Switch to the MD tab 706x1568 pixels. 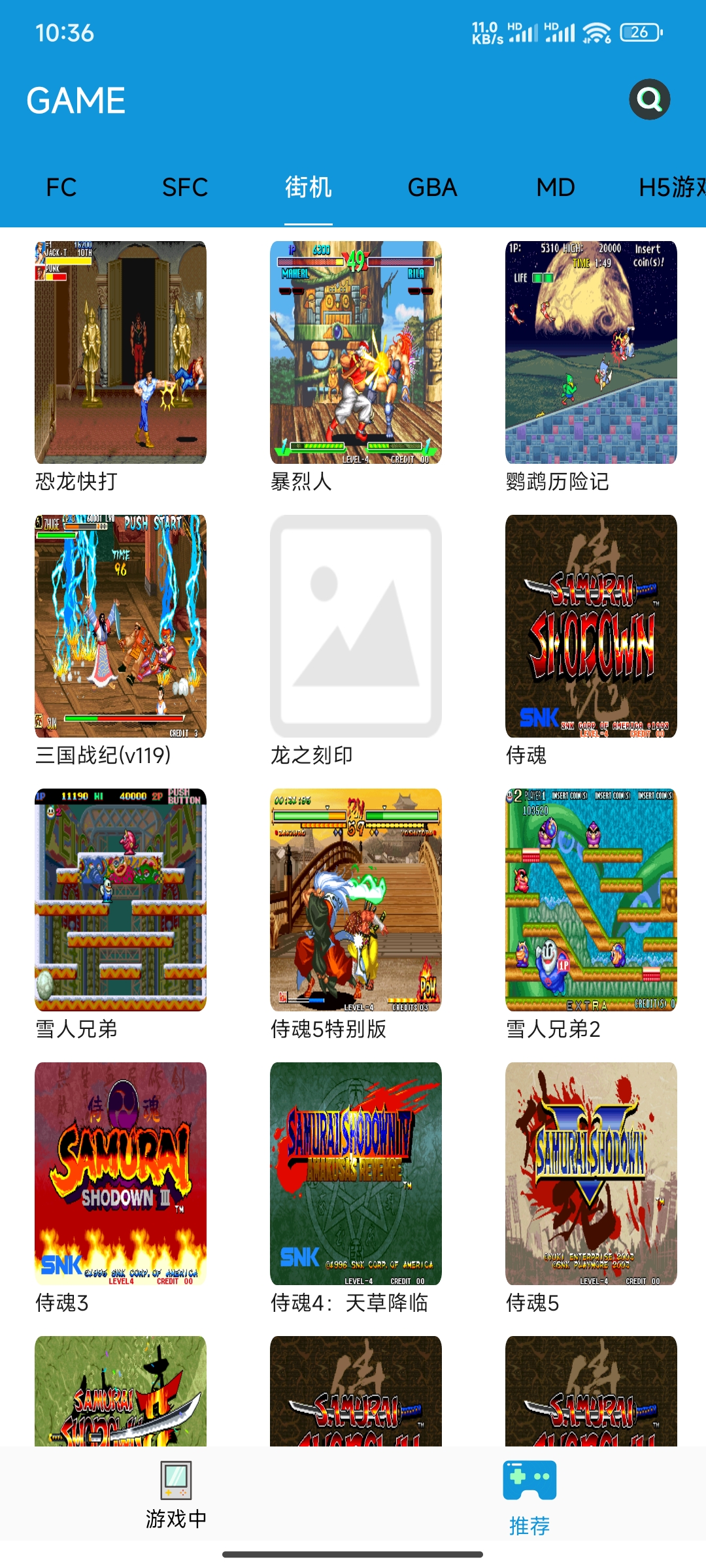pyautogui.click(x=556, y=188)
